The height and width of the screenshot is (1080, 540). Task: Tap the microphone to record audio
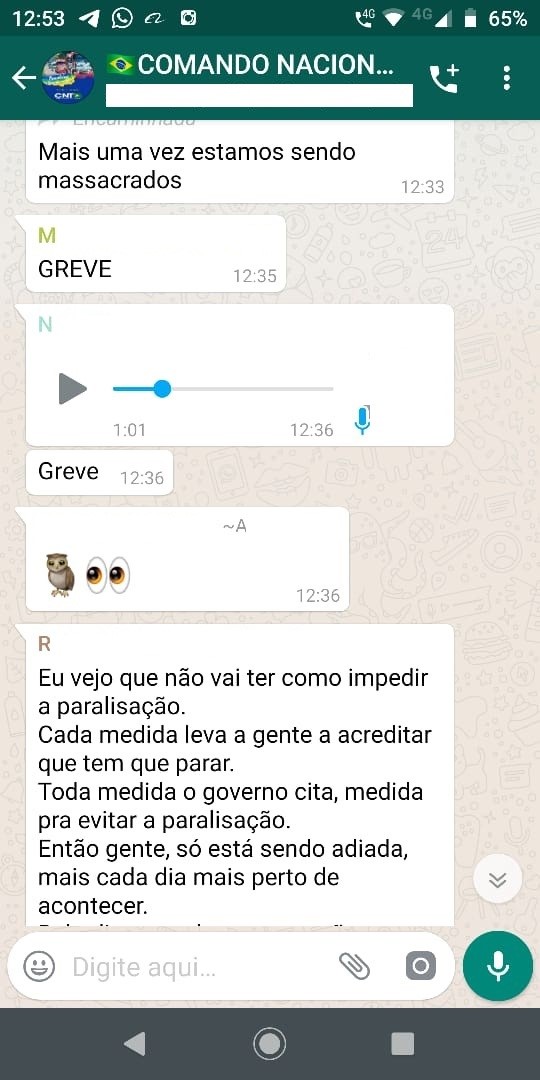pos(497,966)
